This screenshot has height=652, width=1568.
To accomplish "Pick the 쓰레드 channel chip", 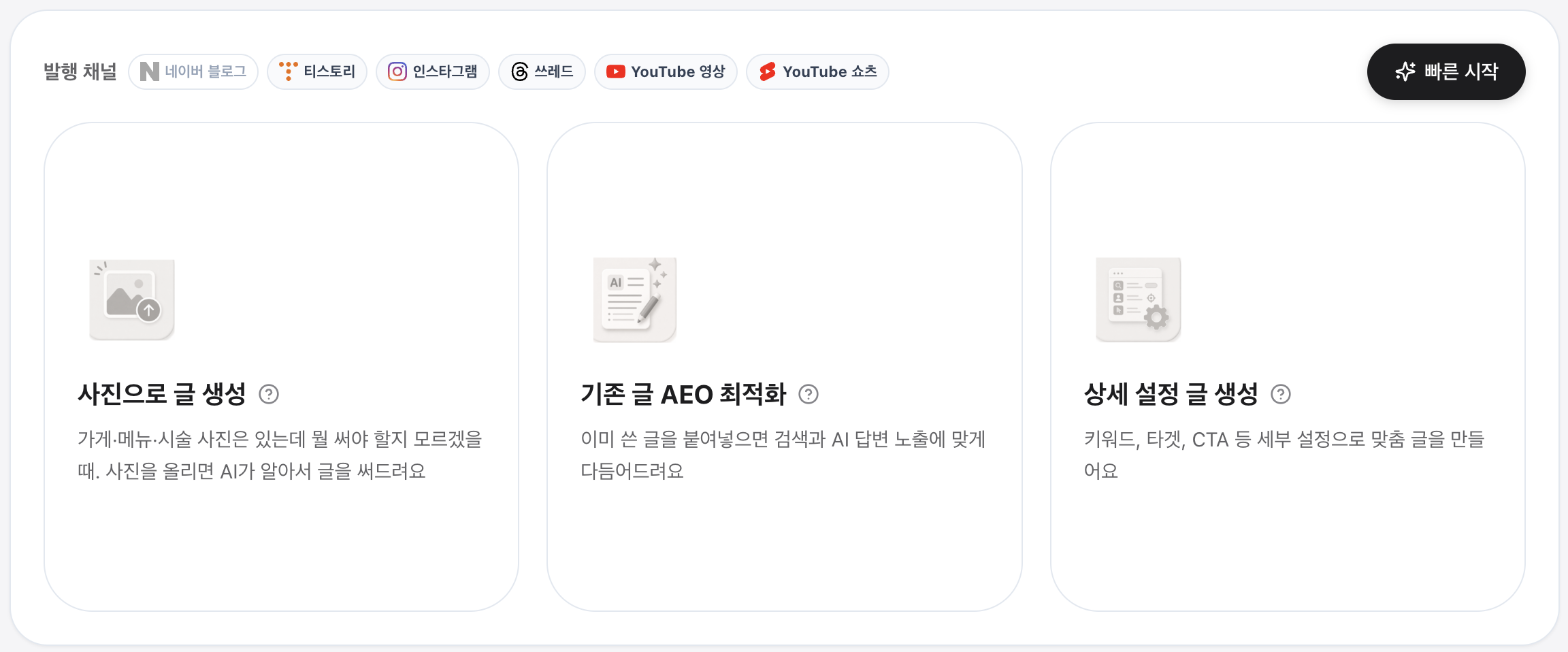I will [542, 71].
